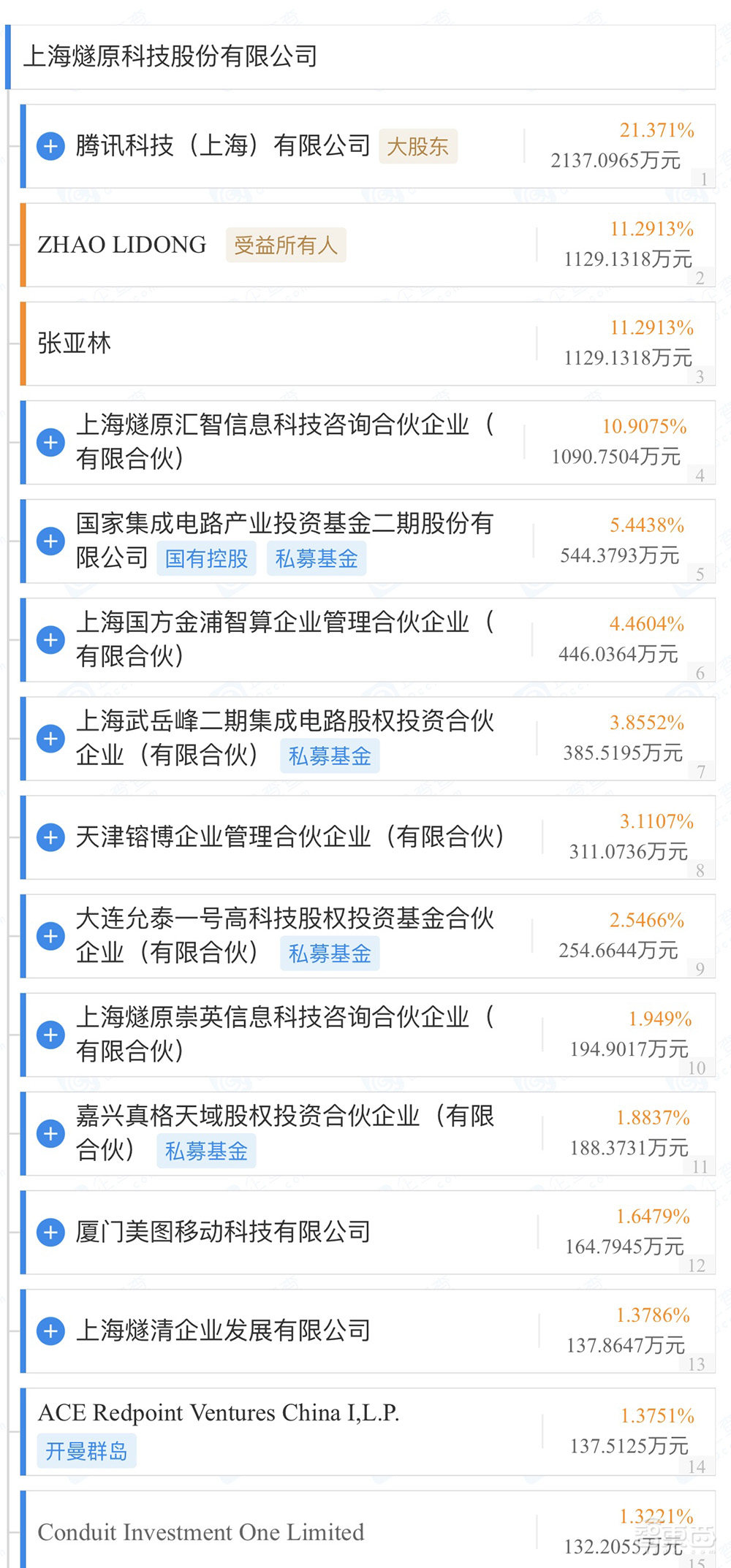This screenshot has width=731, height=1568.
Task: Expand 天津镕博企业管理合伙企业 node
Action: [50, 838]
